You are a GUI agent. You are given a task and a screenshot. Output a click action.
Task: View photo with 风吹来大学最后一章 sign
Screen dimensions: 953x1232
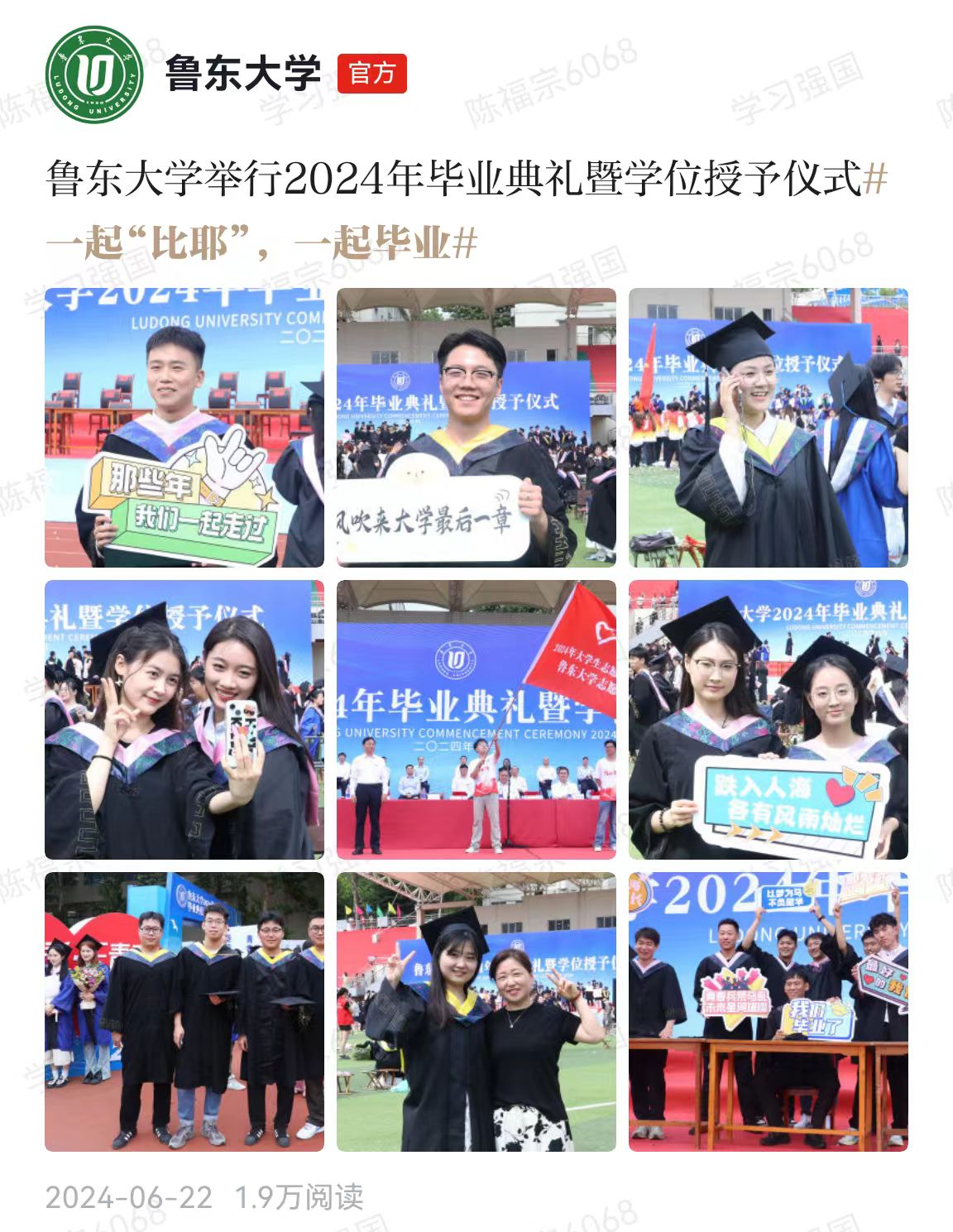(x=476, y=427)
